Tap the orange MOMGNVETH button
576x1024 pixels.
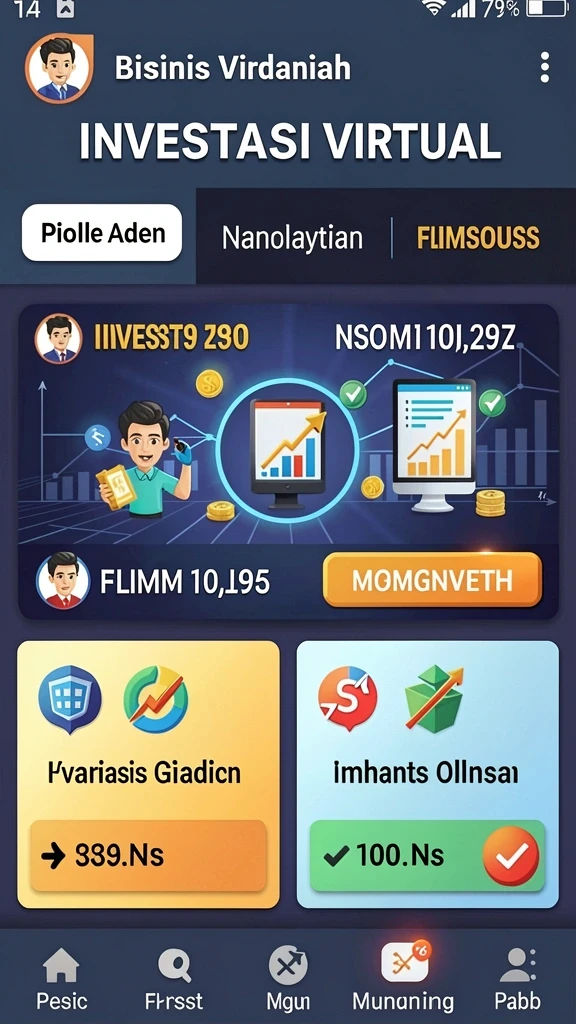(432, 580)
